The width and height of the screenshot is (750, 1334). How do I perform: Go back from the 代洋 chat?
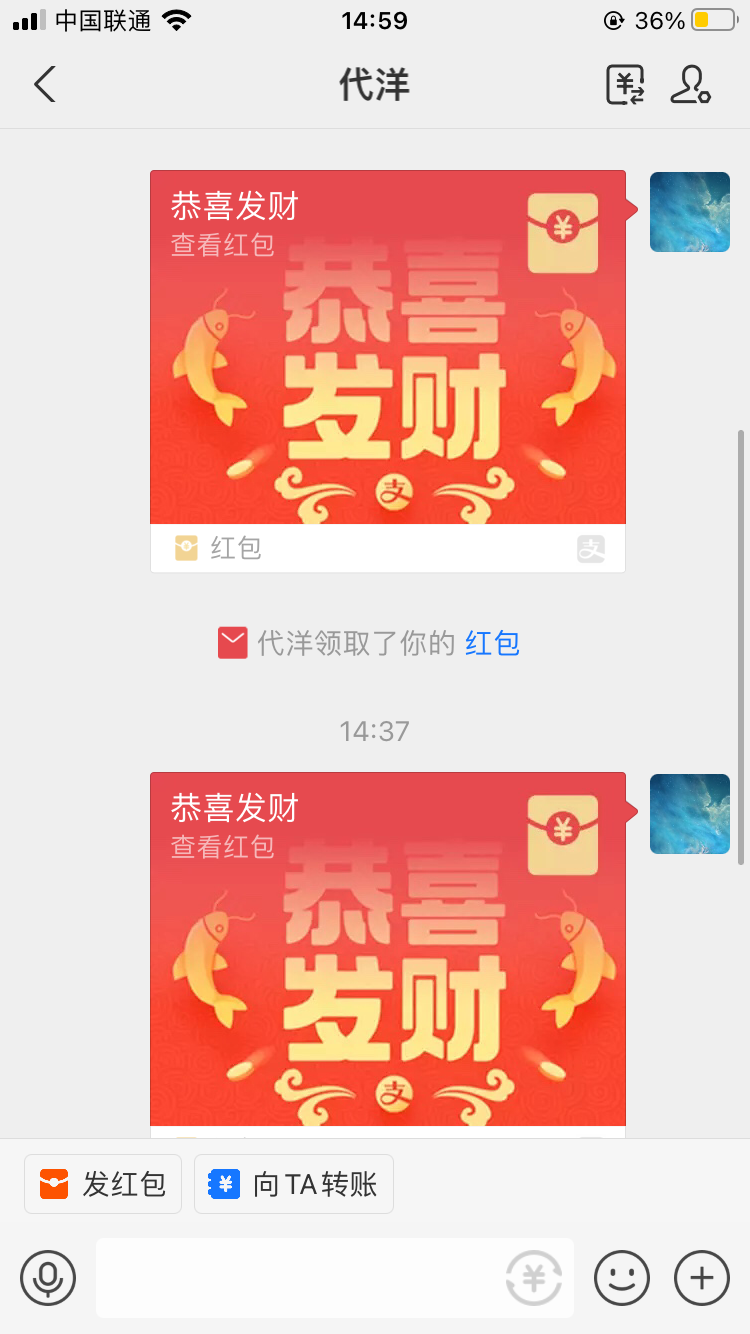coord(44,85)
